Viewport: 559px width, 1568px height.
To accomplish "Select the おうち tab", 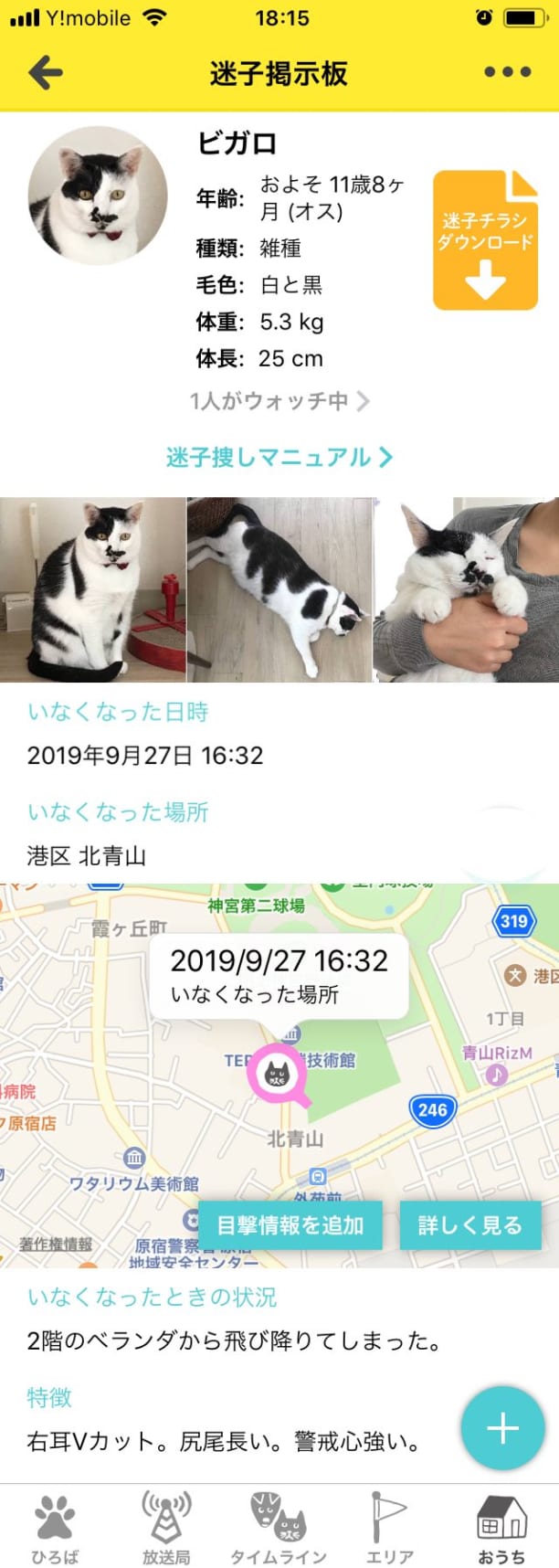I will [501, 1529].
